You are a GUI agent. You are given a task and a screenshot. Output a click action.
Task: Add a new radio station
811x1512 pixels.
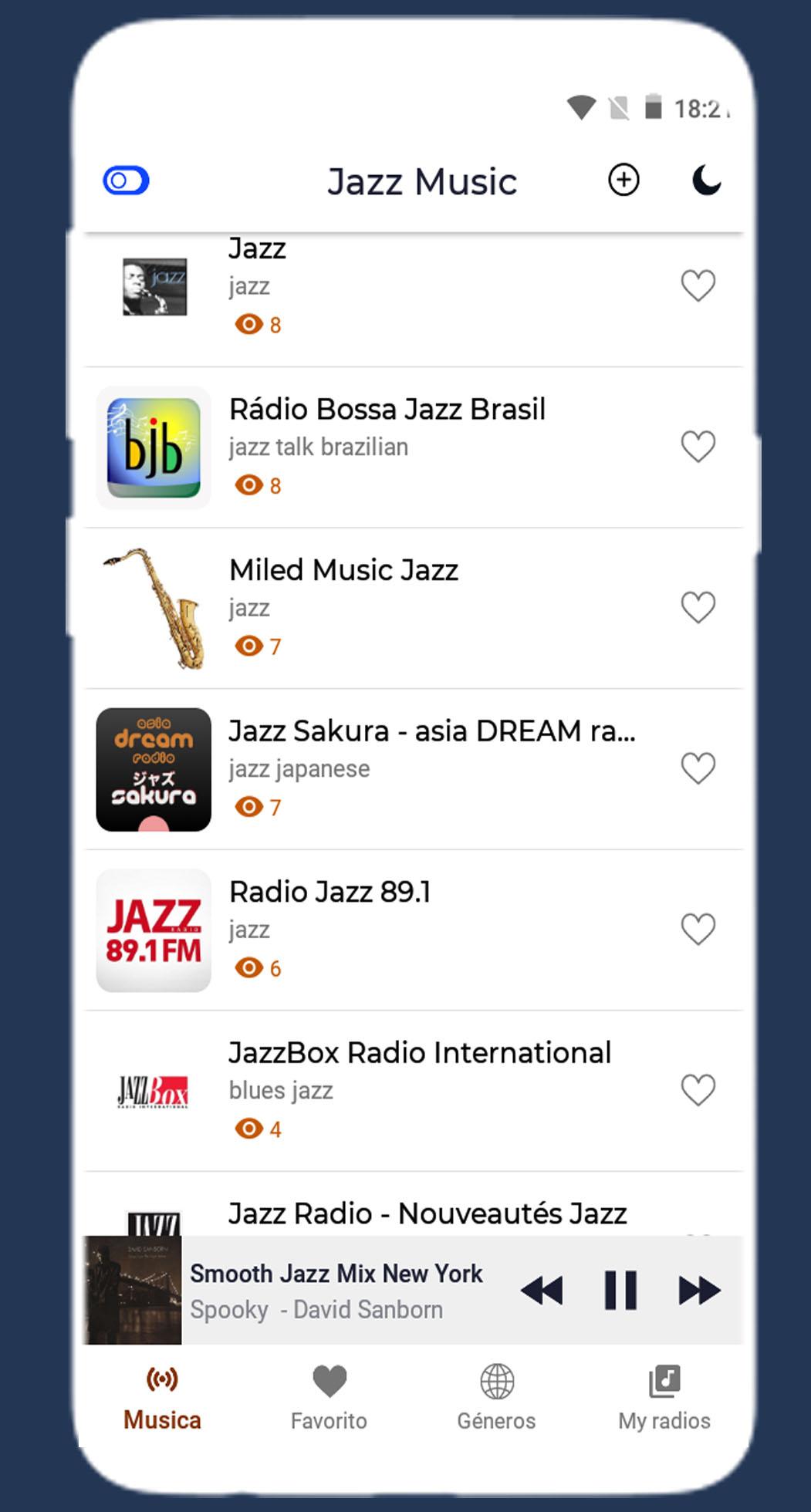click(x=623, y=180)
